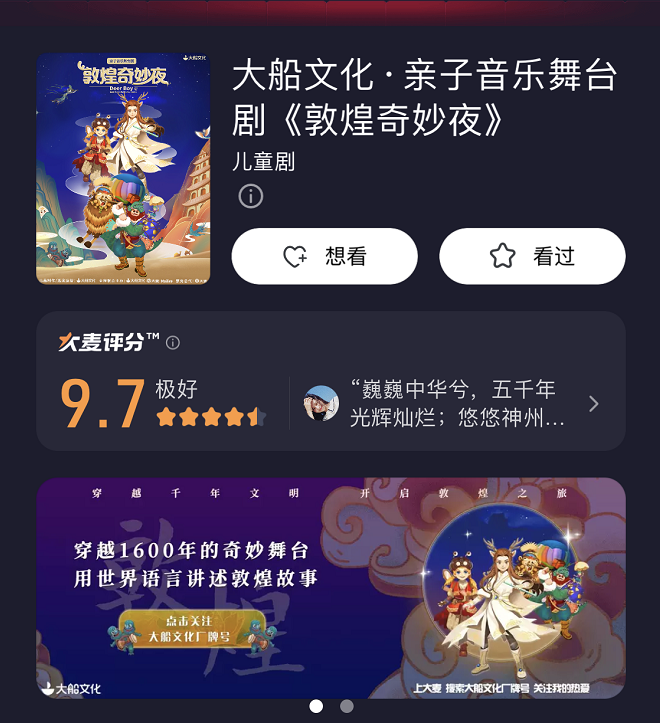
Task: Tap the info icon beside 大麦评分
Action: click(x=173, y=343)
